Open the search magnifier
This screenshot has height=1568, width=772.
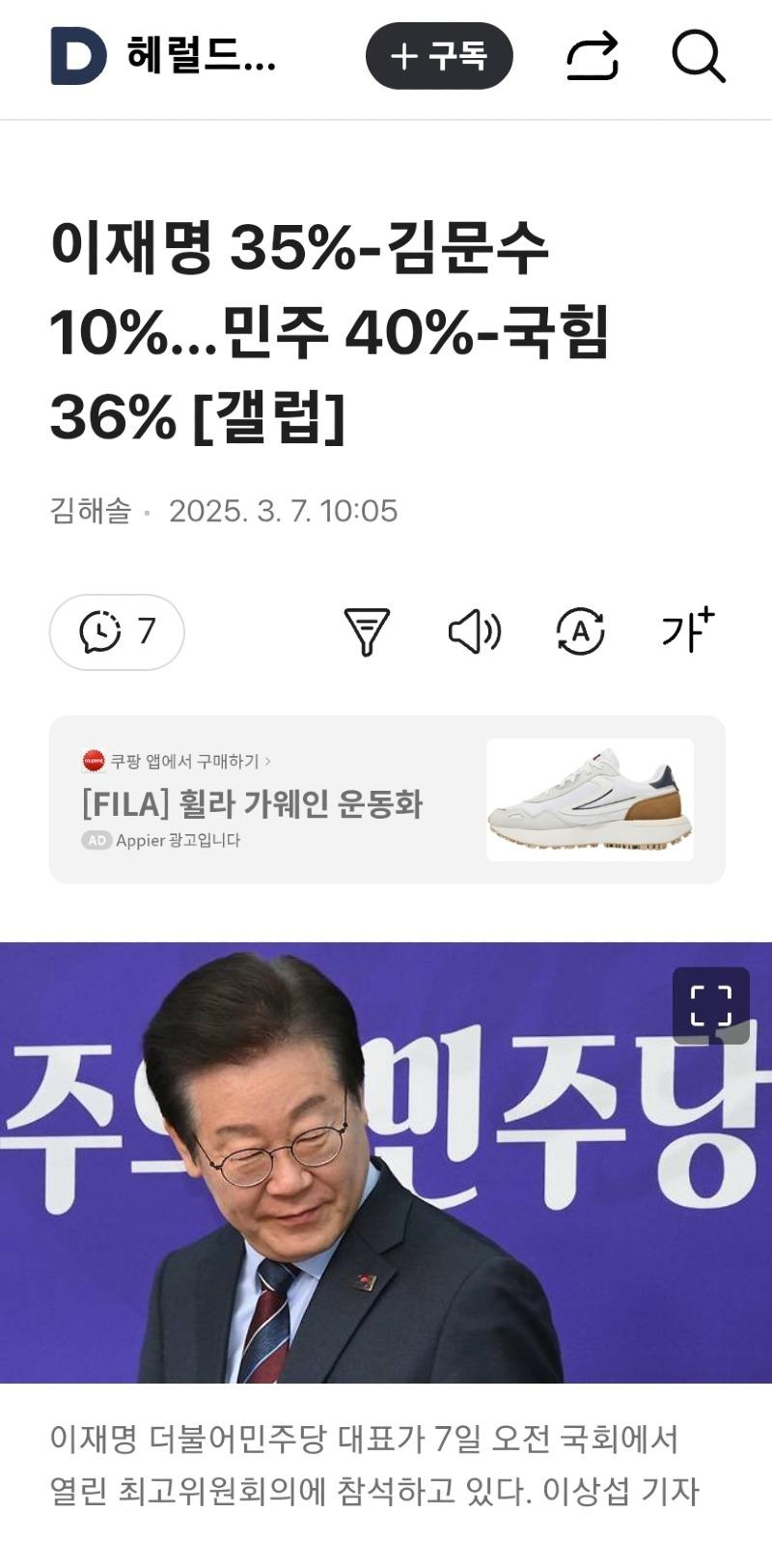point(698,56)
